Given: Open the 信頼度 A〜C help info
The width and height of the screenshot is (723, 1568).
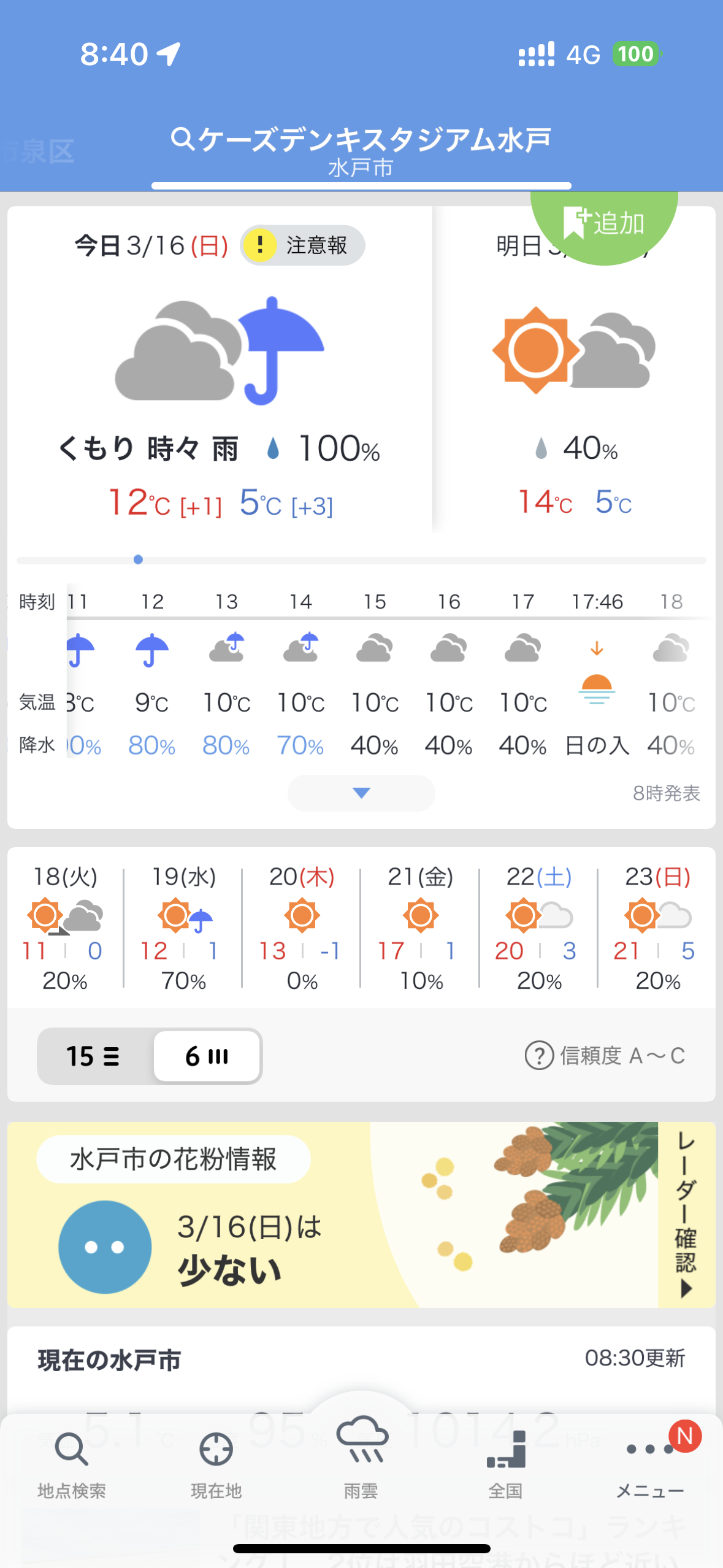Looking at the screenshot, I should click(604, 1056).
